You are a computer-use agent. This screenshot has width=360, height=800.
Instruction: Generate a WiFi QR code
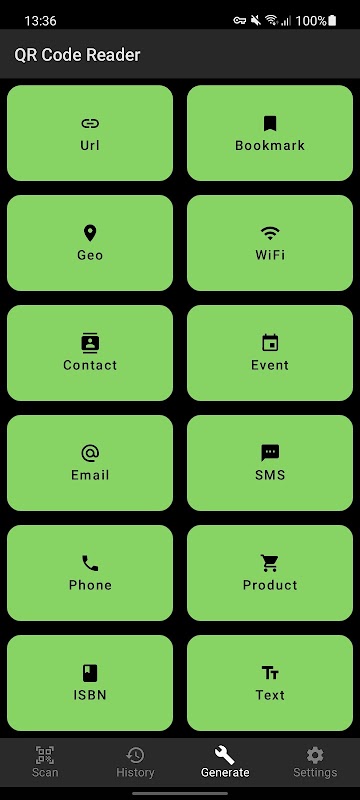tap(270, 243)
